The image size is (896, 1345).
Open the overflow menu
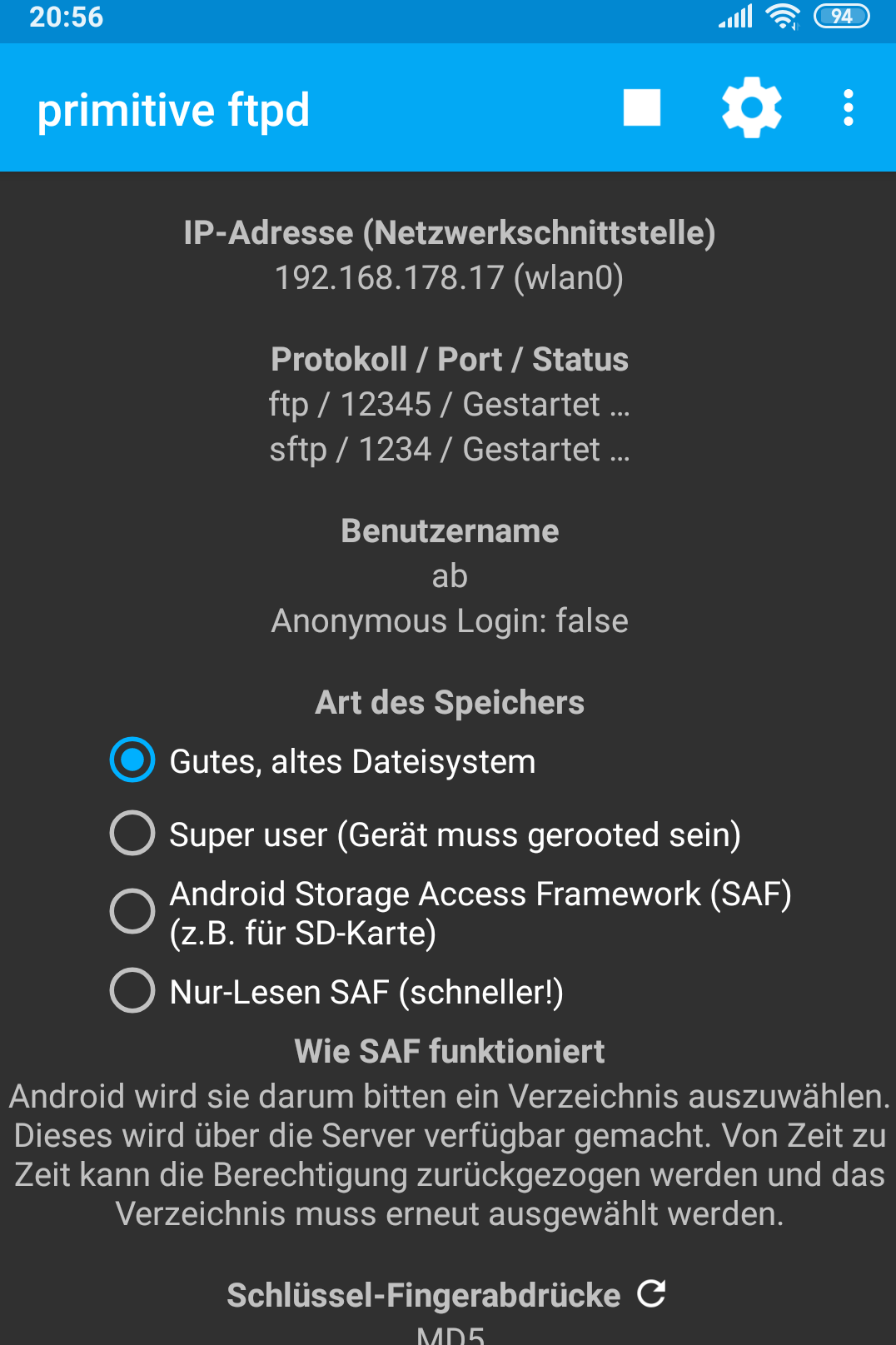click(848, 107)
